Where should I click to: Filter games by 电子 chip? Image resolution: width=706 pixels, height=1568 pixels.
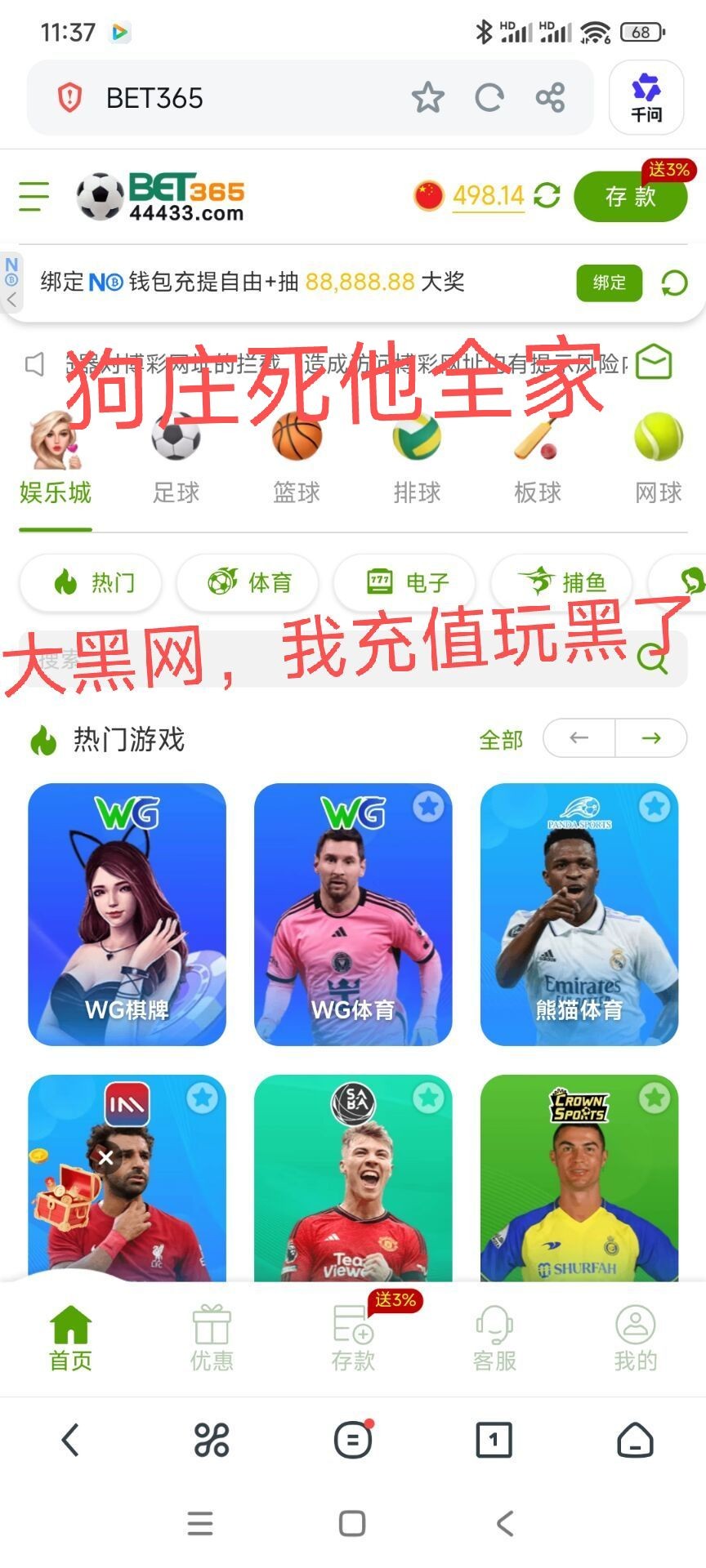(406, 582)
